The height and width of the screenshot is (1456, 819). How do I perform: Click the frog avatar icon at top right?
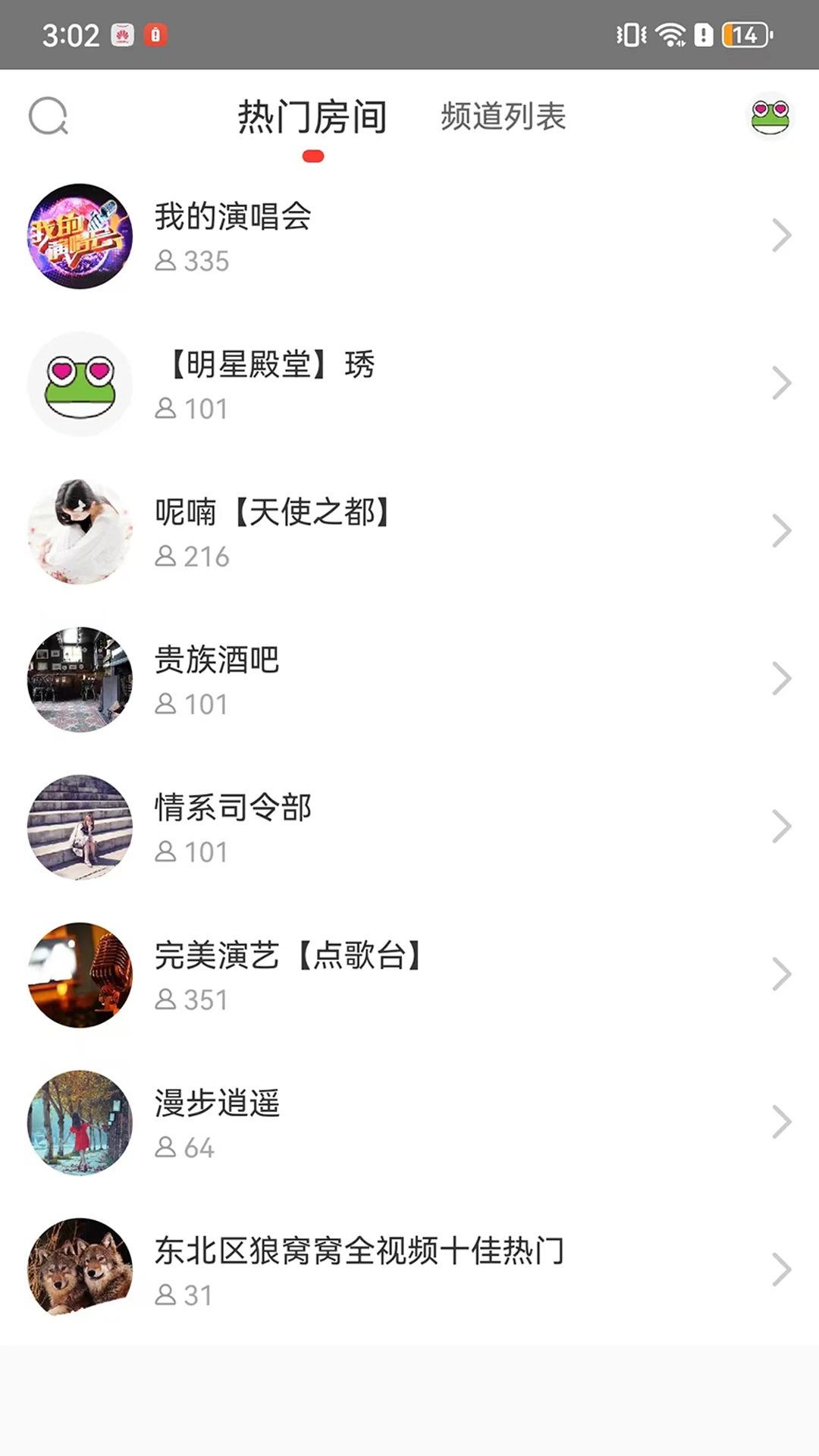point(769,118)
